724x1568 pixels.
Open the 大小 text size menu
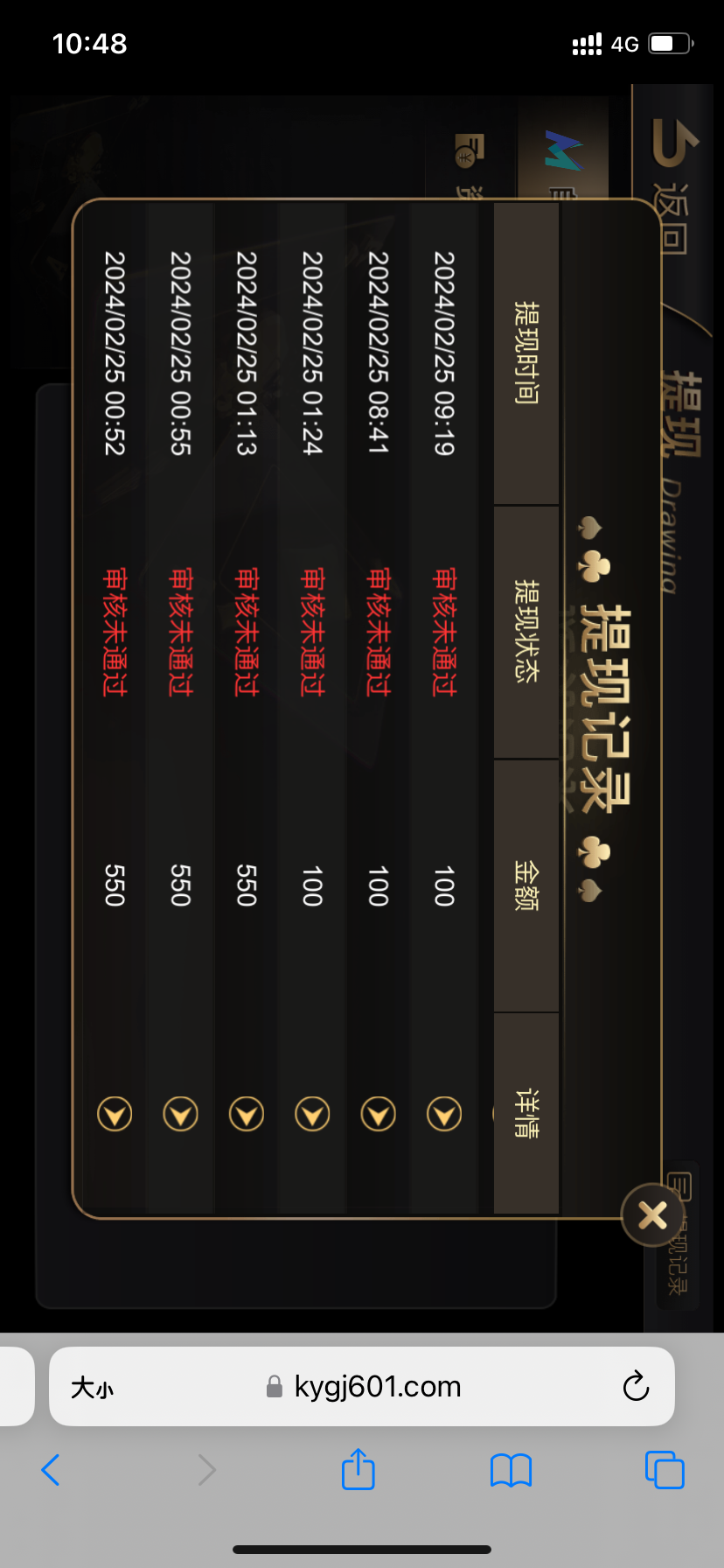[92, 1387]
